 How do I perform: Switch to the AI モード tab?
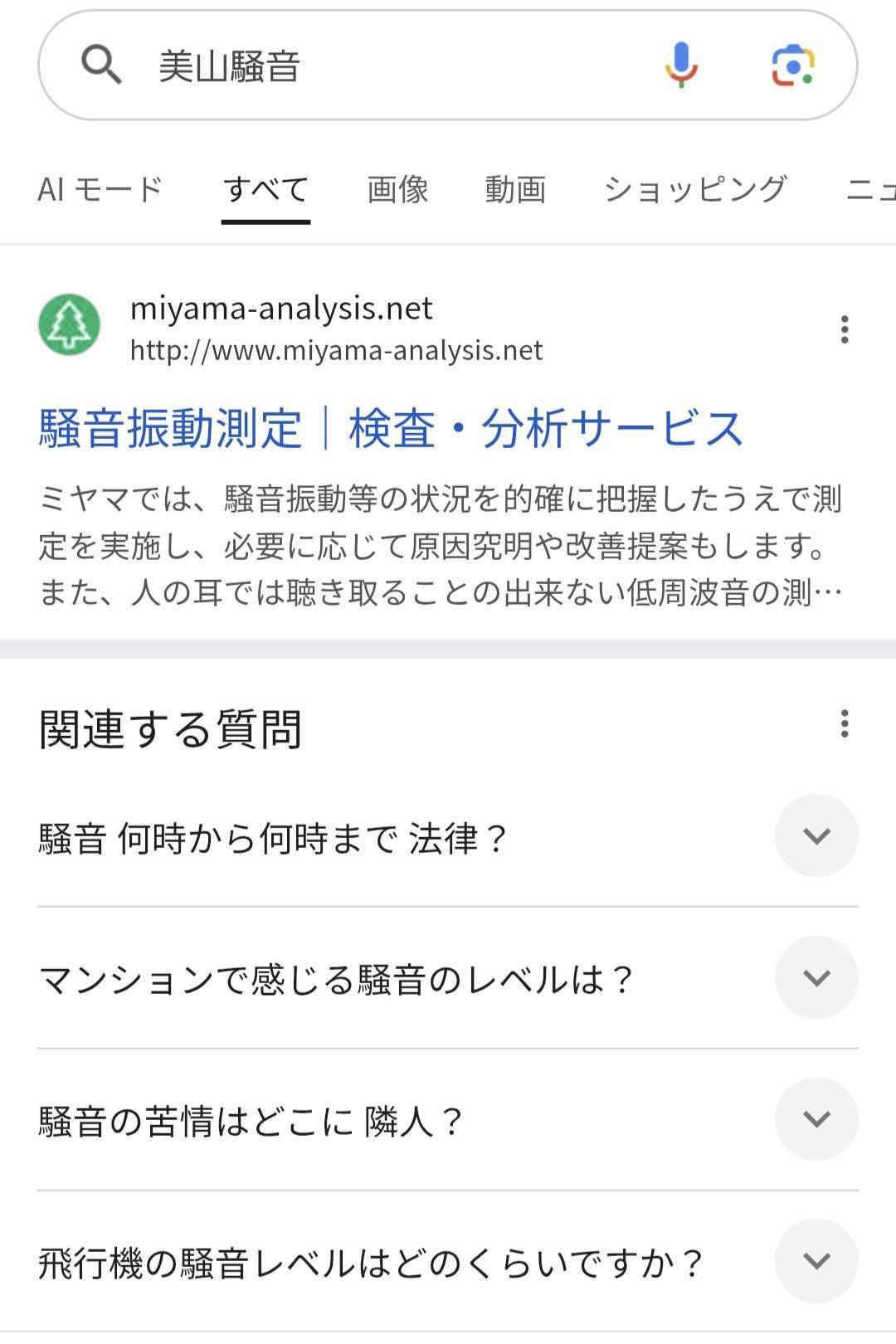coord(100,190)
